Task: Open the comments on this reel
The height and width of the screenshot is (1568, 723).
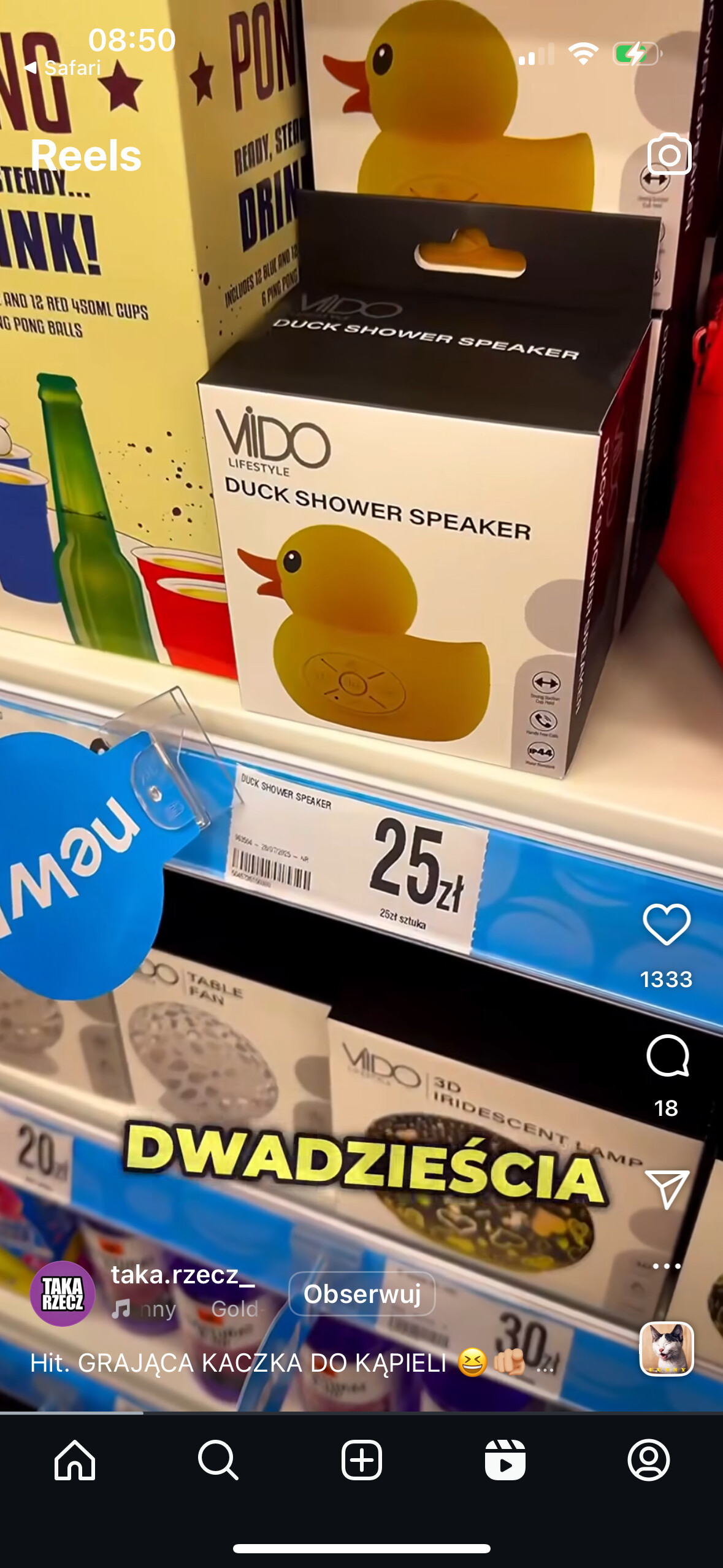Action: pyautogui.click(x=667, y=1056)
